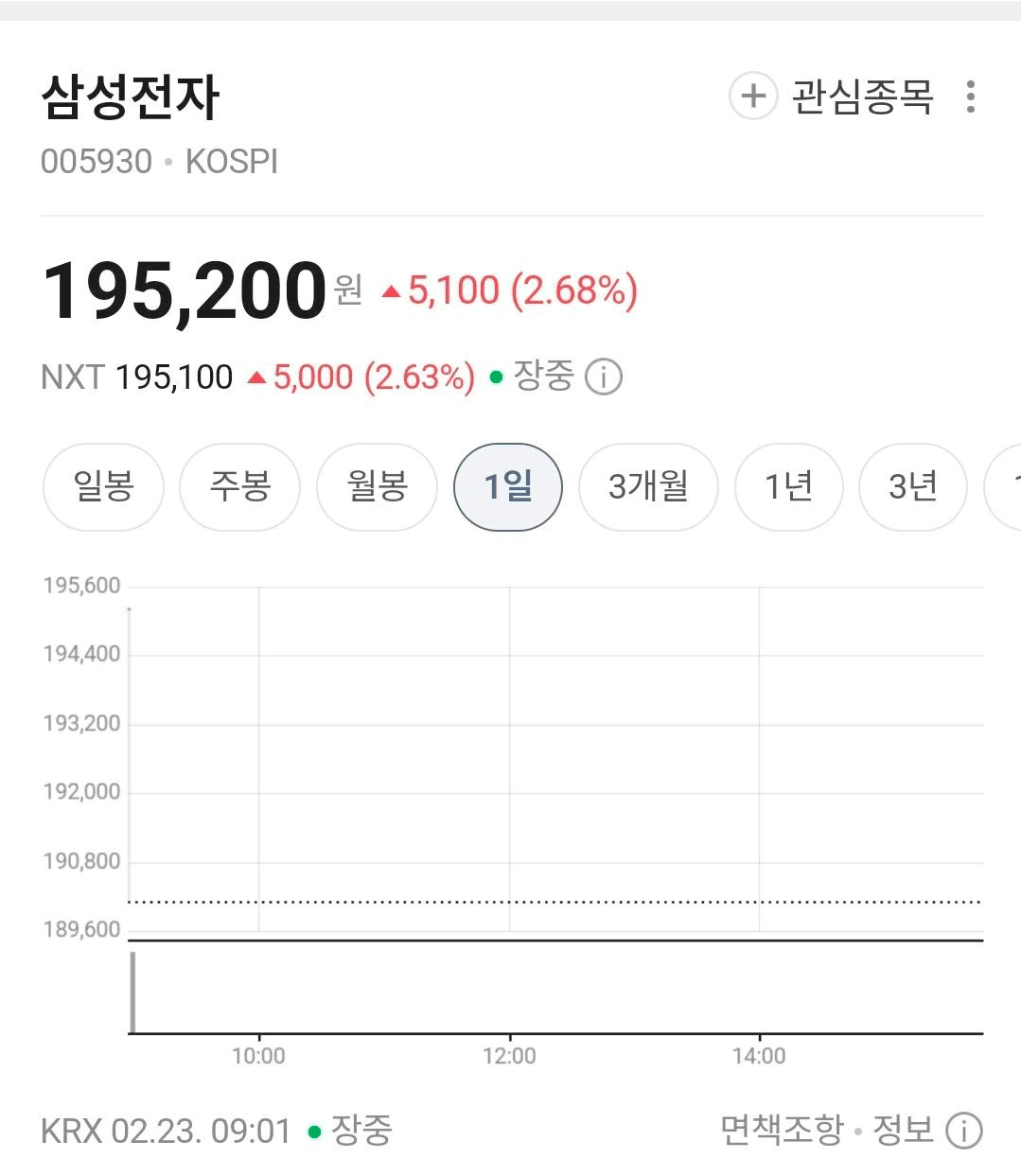
Task: Add 삼성전자 to 관심종목 watchlist
Action: [832, 97]
